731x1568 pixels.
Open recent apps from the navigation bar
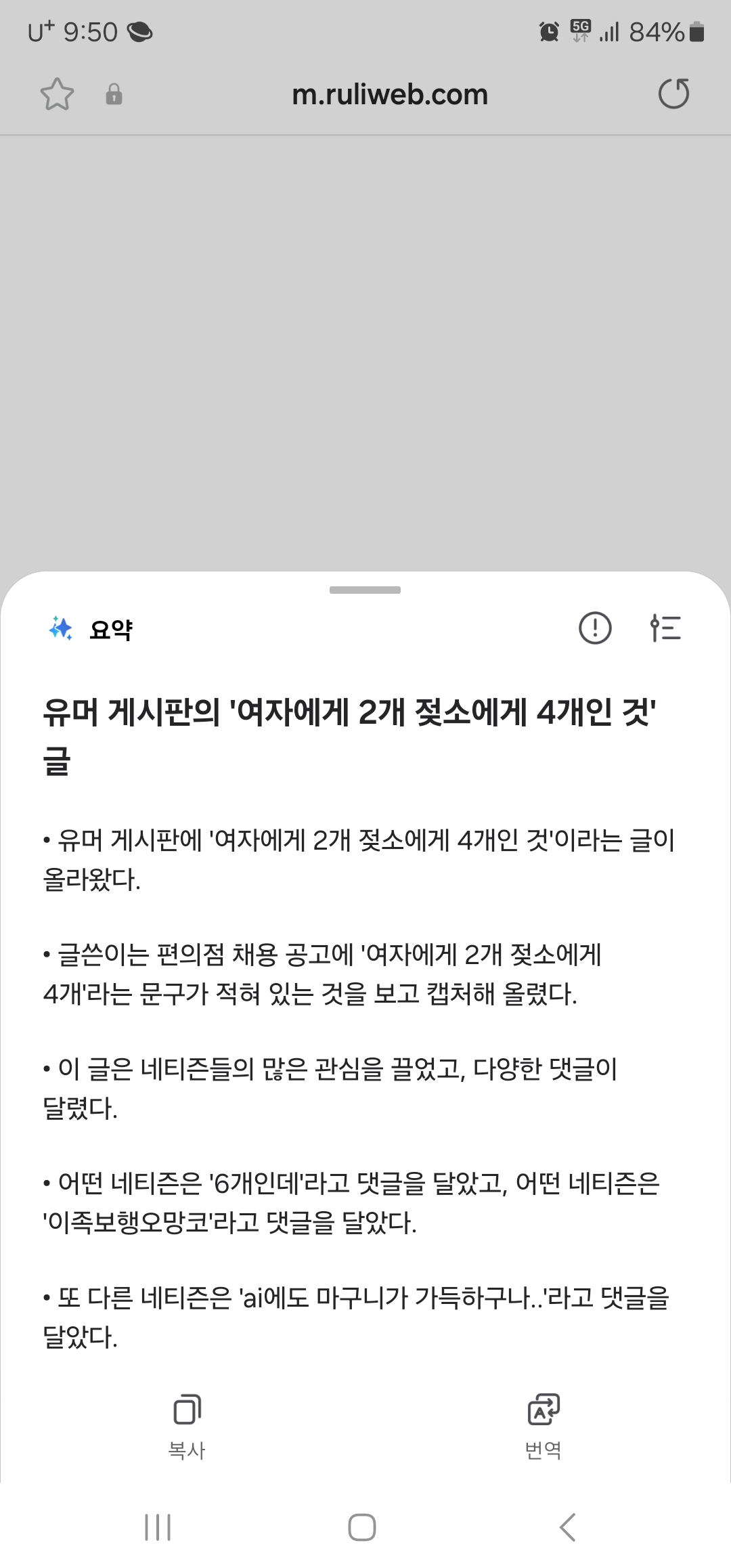[x=158, y=1527]
